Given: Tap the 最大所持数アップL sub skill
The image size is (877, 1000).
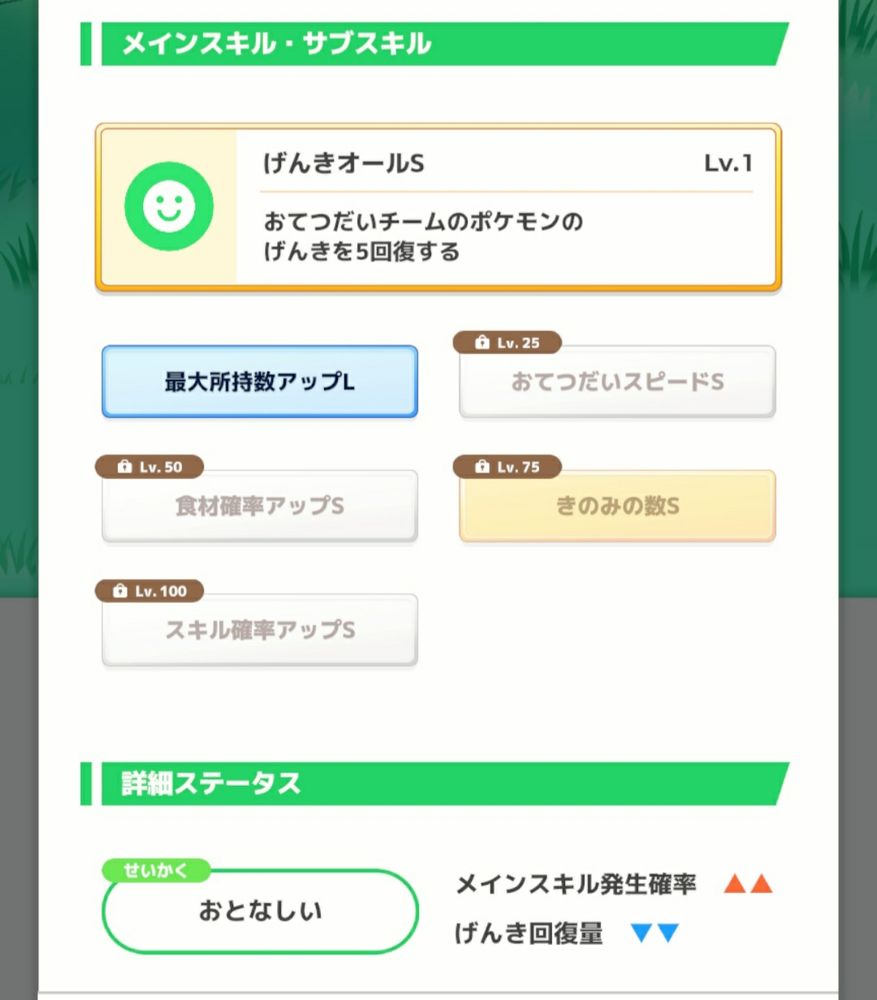Looking at the screenshot, I should [260, 381].
